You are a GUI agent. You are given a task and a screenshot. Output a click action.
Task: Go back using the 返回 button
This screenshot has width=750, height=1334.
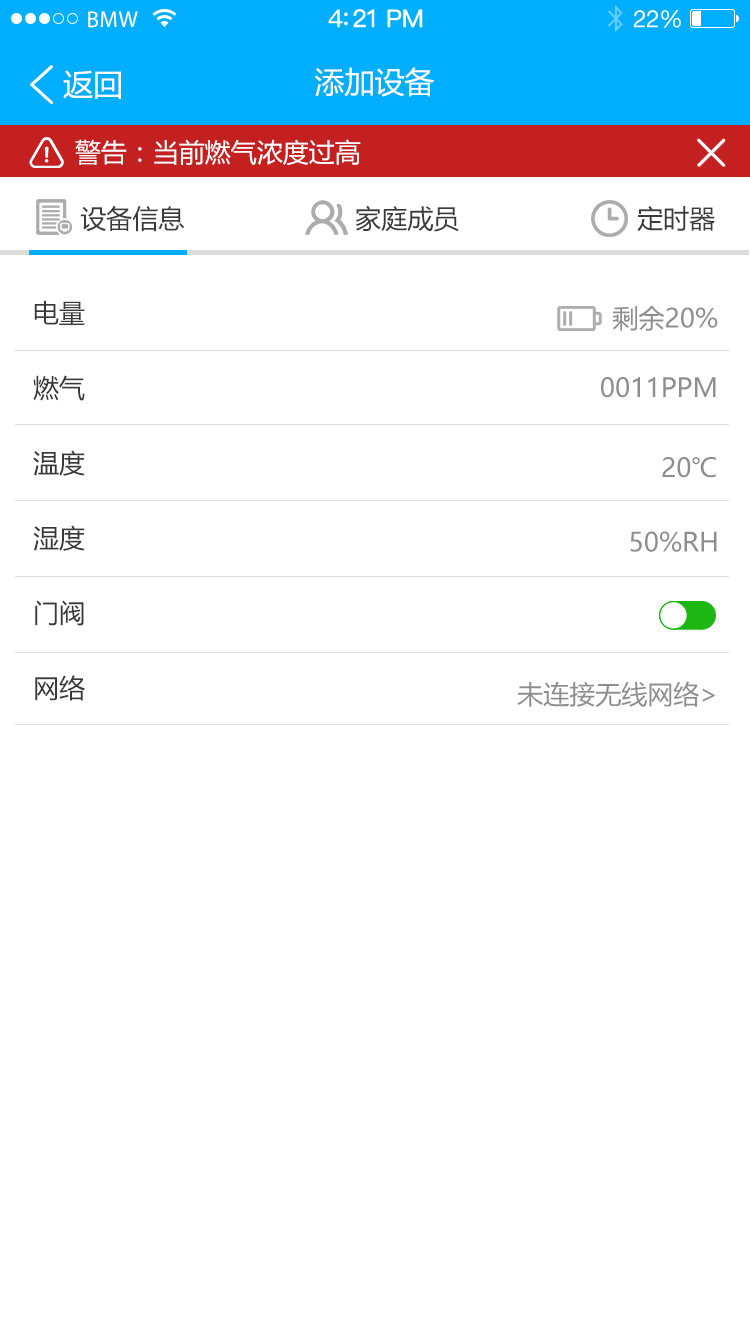click(76, 85)
